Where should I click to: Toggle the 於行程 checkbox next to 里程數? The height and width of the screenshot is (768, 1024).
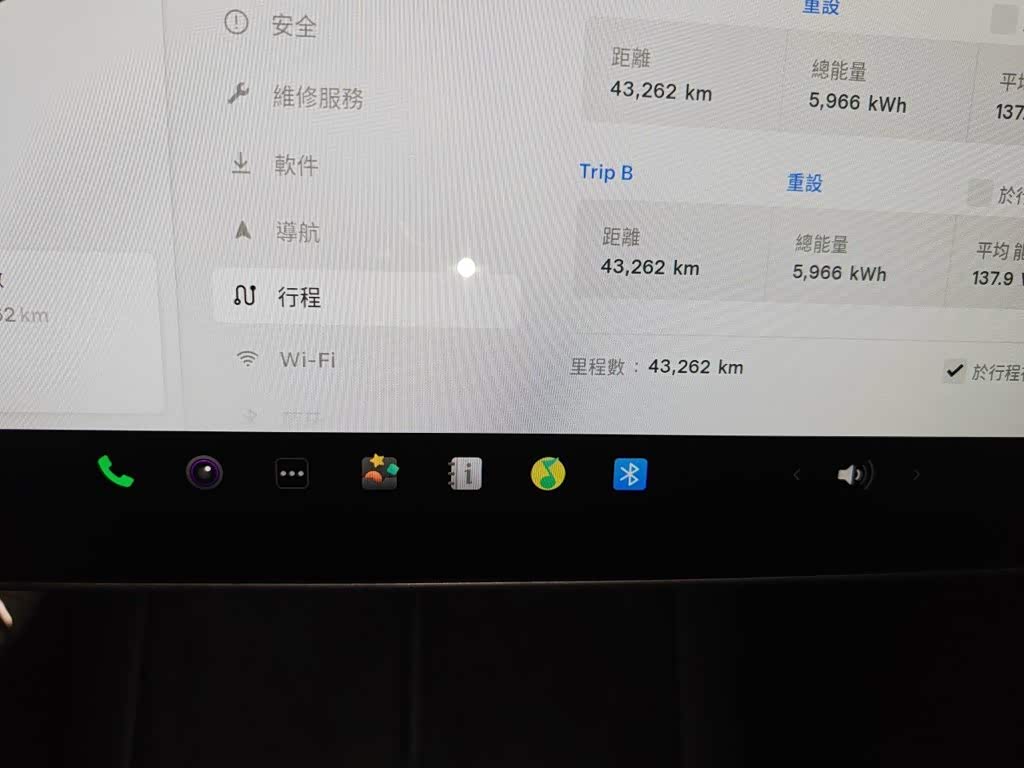[x=954, y=371]
